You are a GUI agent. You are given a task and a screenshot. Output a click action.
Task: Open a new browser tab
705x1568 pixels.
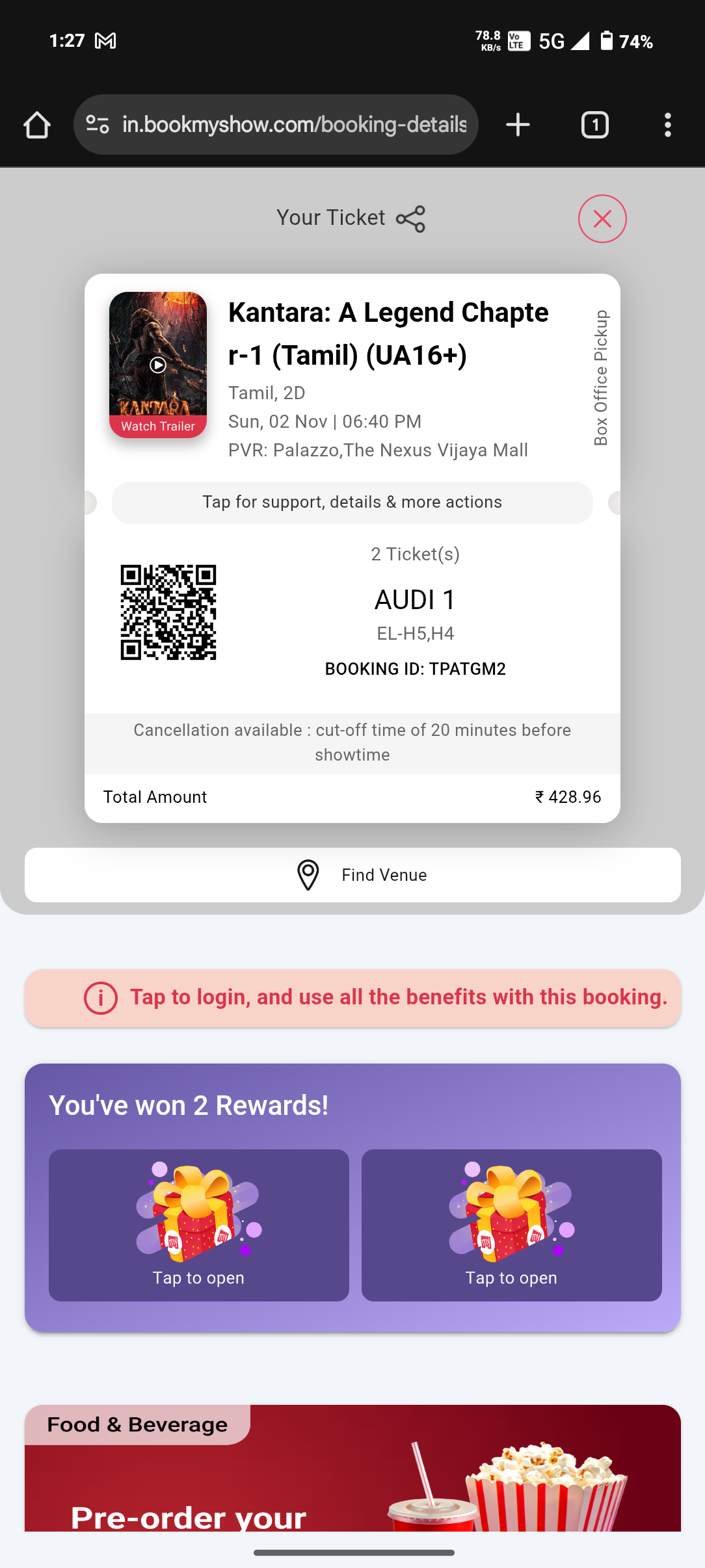tap(518, 125)
